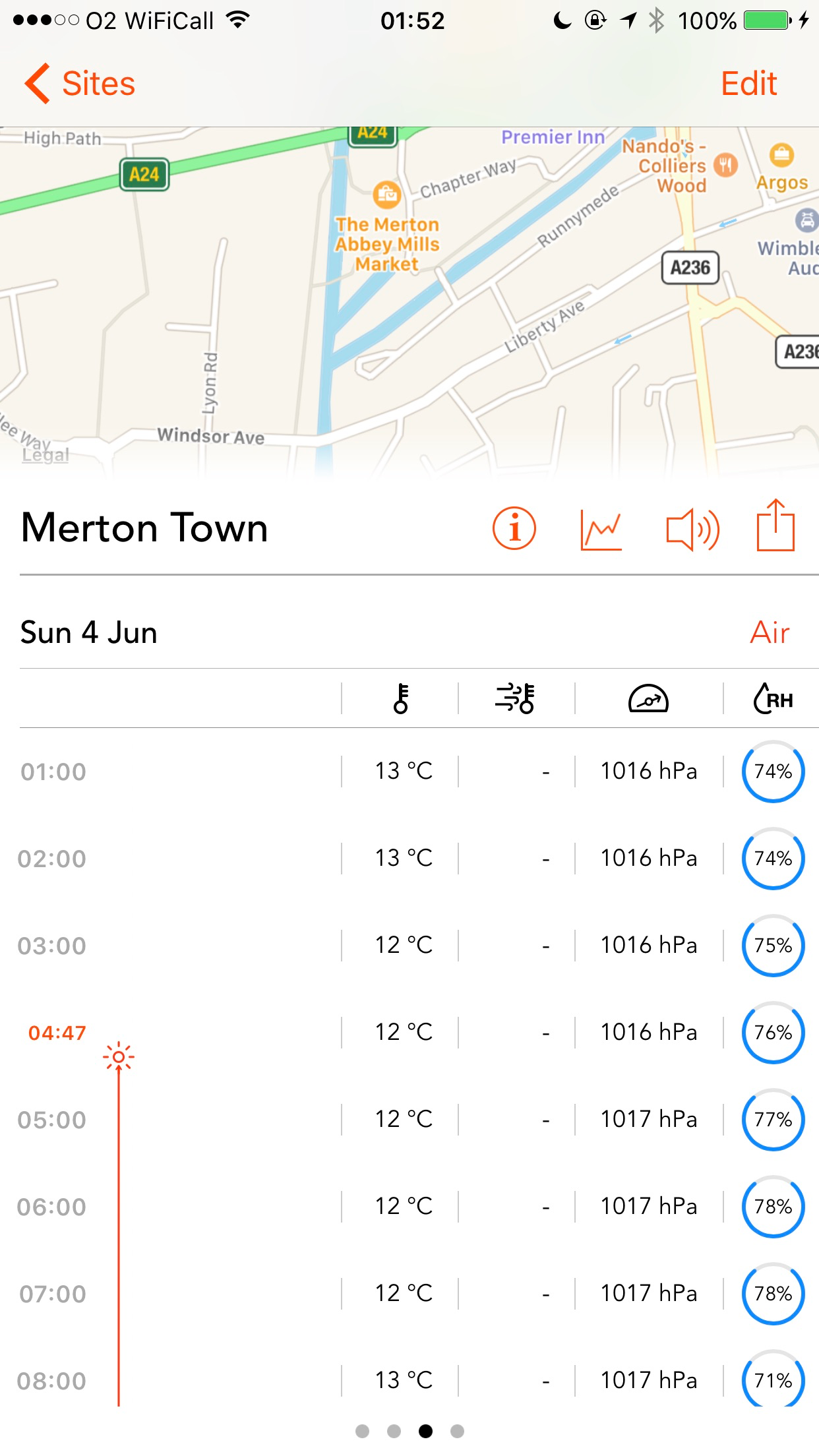Play the audio forecast speaker icon

click(x=692, y=530)
